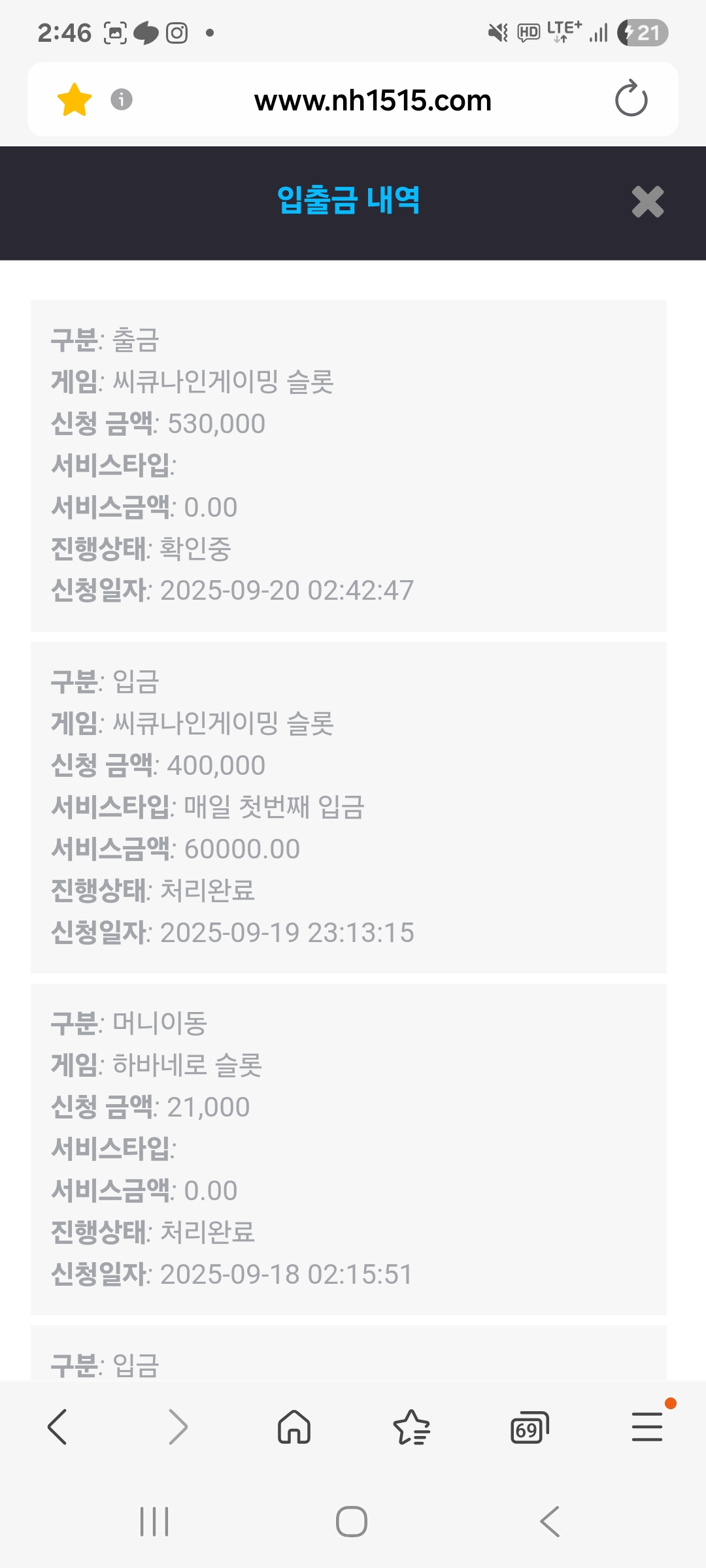This screenshot has height=1568, width=706.
Task: Open the browser menu
Action: click(647, 1426)
